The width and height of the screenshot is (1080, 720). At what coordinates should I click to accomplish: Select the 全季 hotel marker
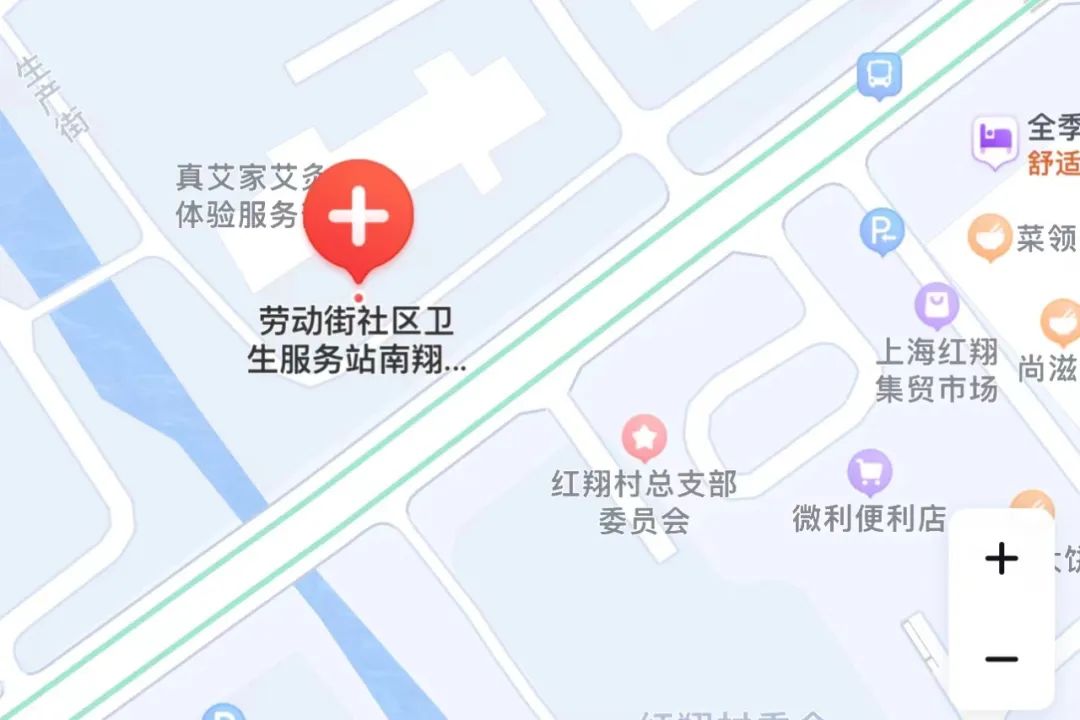(x=994, y=140)
